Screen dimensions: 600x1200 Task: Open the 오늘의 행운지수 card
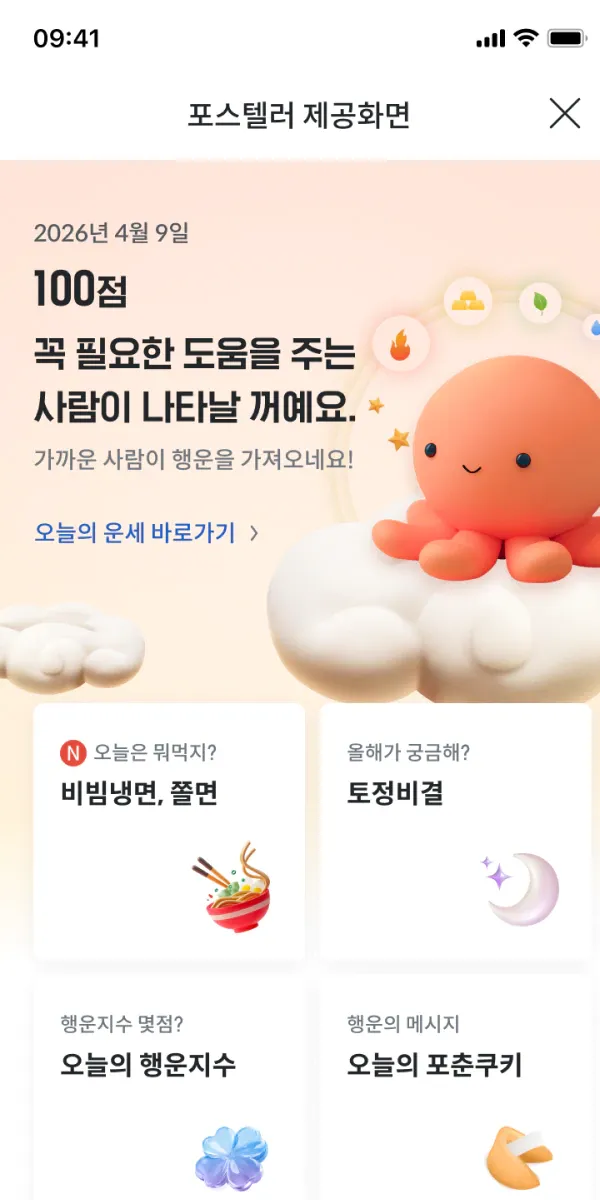pos(169,1090)
